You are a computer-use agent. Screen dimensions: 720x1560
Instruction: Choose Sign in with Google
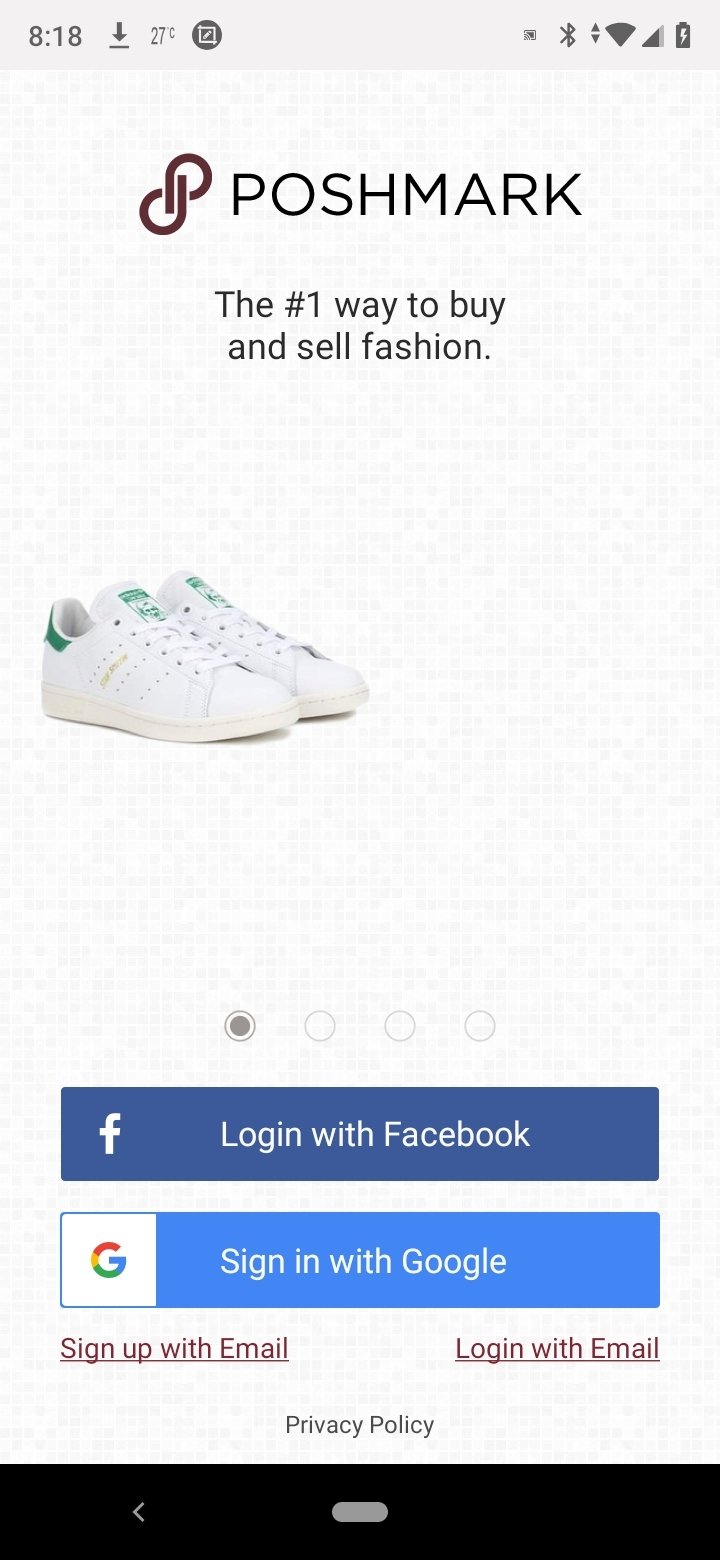pyautogui.click(x=360, y=1260)
